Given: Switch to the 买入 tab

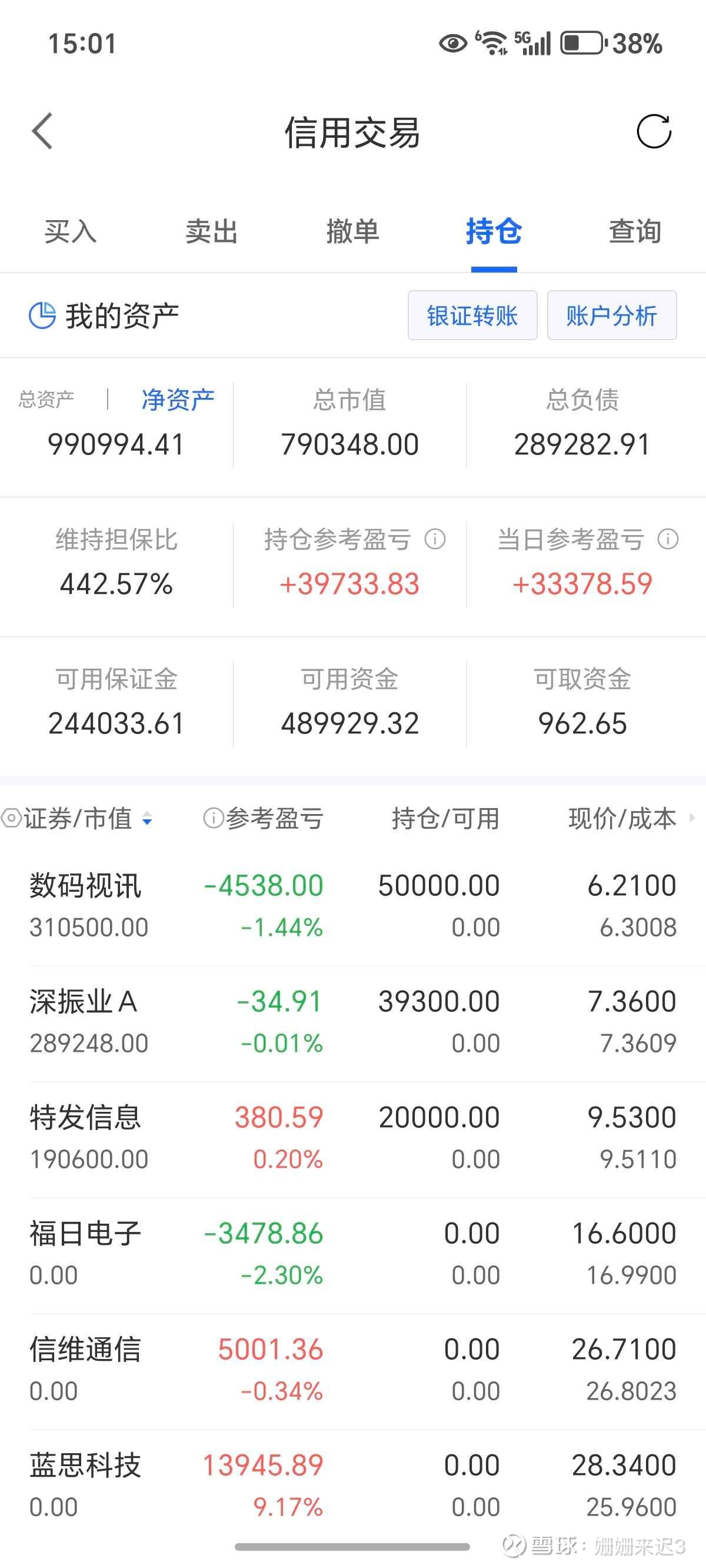Looking at the screenshot, I should click(71, 232).
